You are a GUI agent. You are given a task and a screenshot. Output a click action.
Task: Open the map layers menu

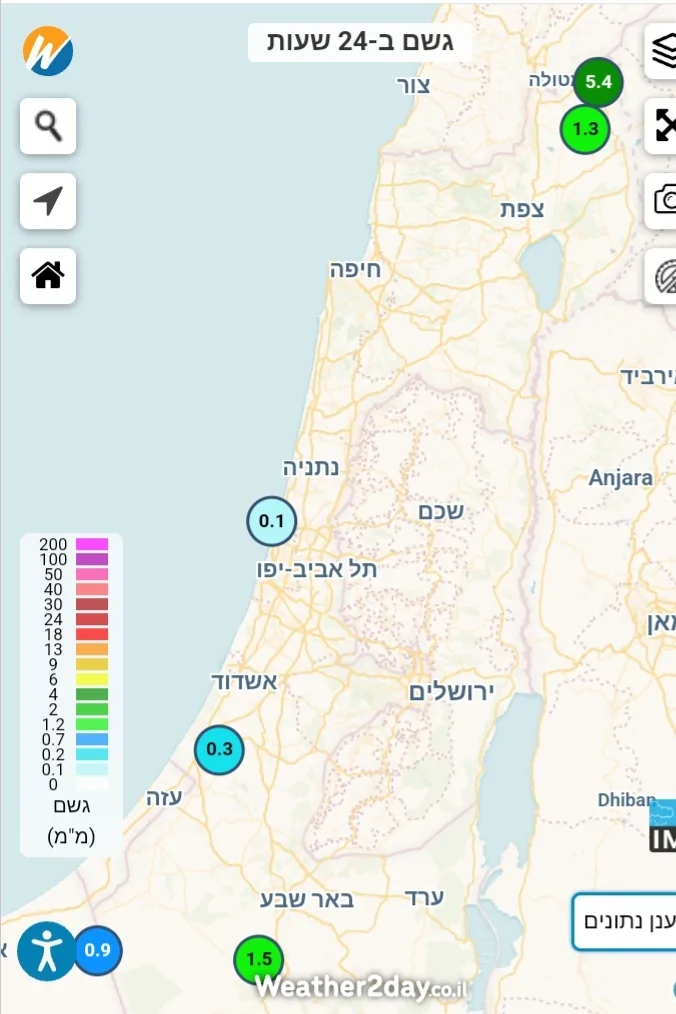click(x=662, y=50)
